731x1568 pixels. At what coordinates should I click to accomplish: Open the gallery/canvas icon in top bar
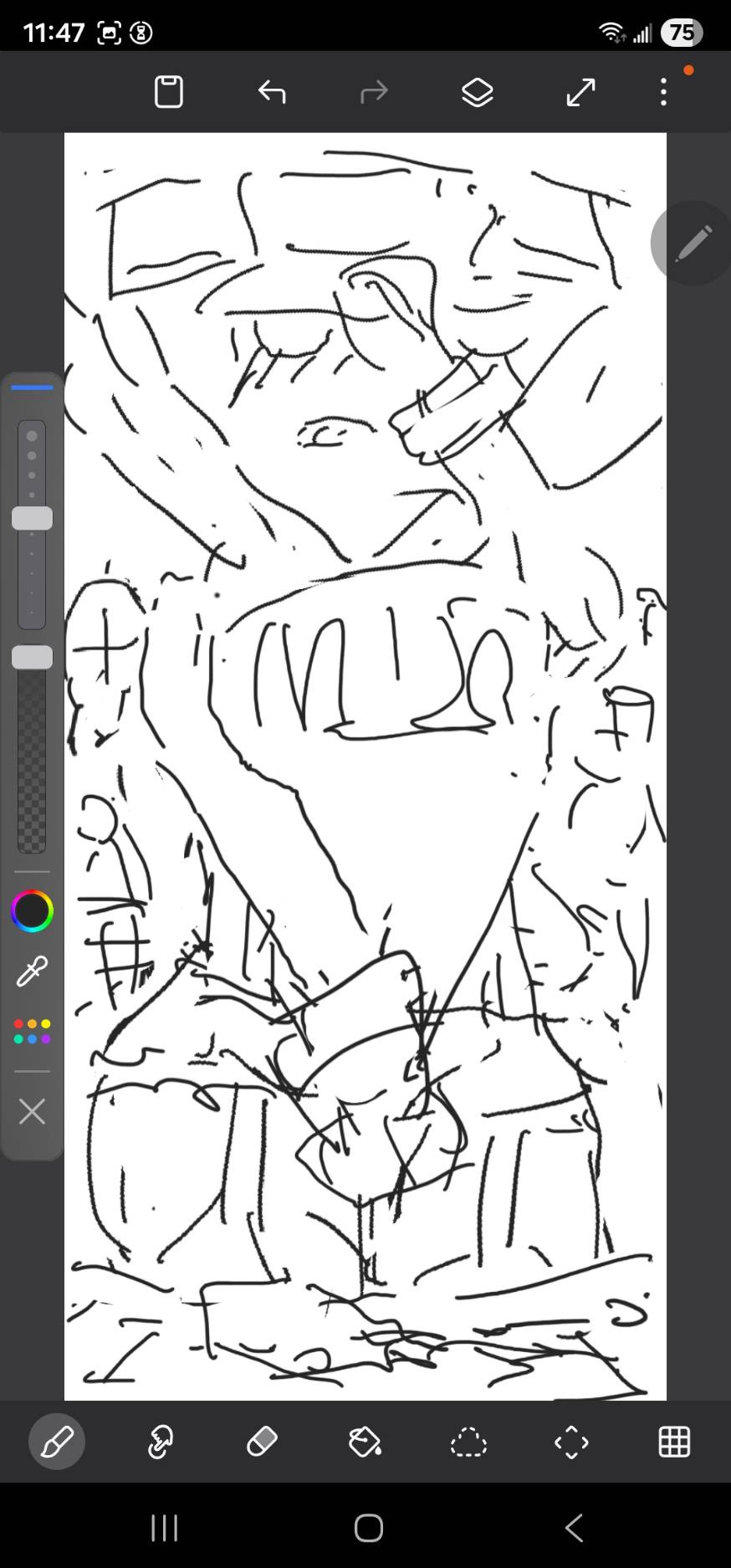(x=169, y=92)
